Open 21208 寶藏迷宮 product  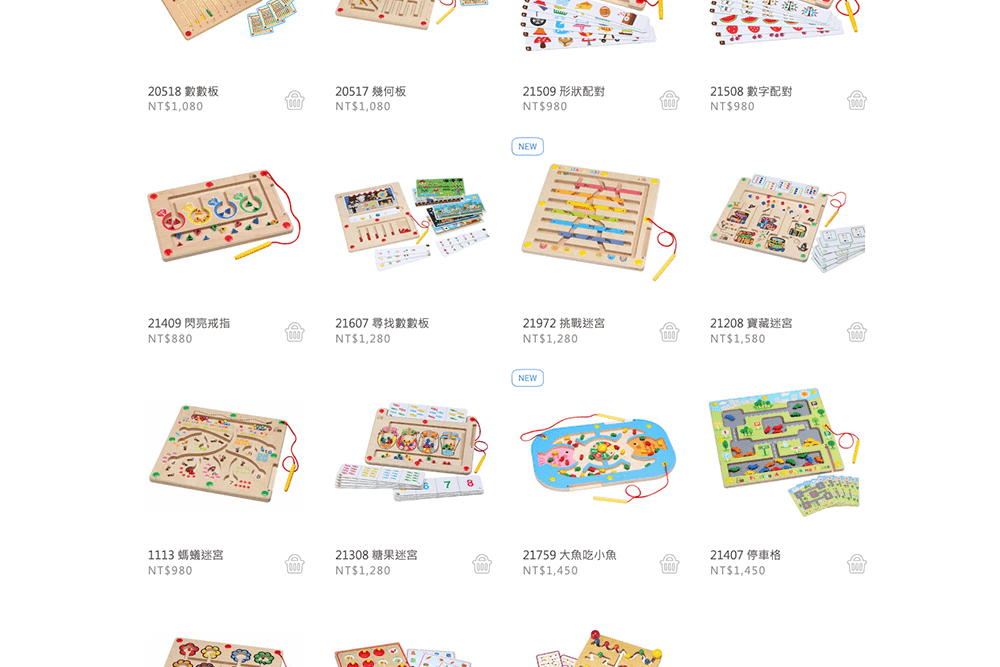[786, 222]
